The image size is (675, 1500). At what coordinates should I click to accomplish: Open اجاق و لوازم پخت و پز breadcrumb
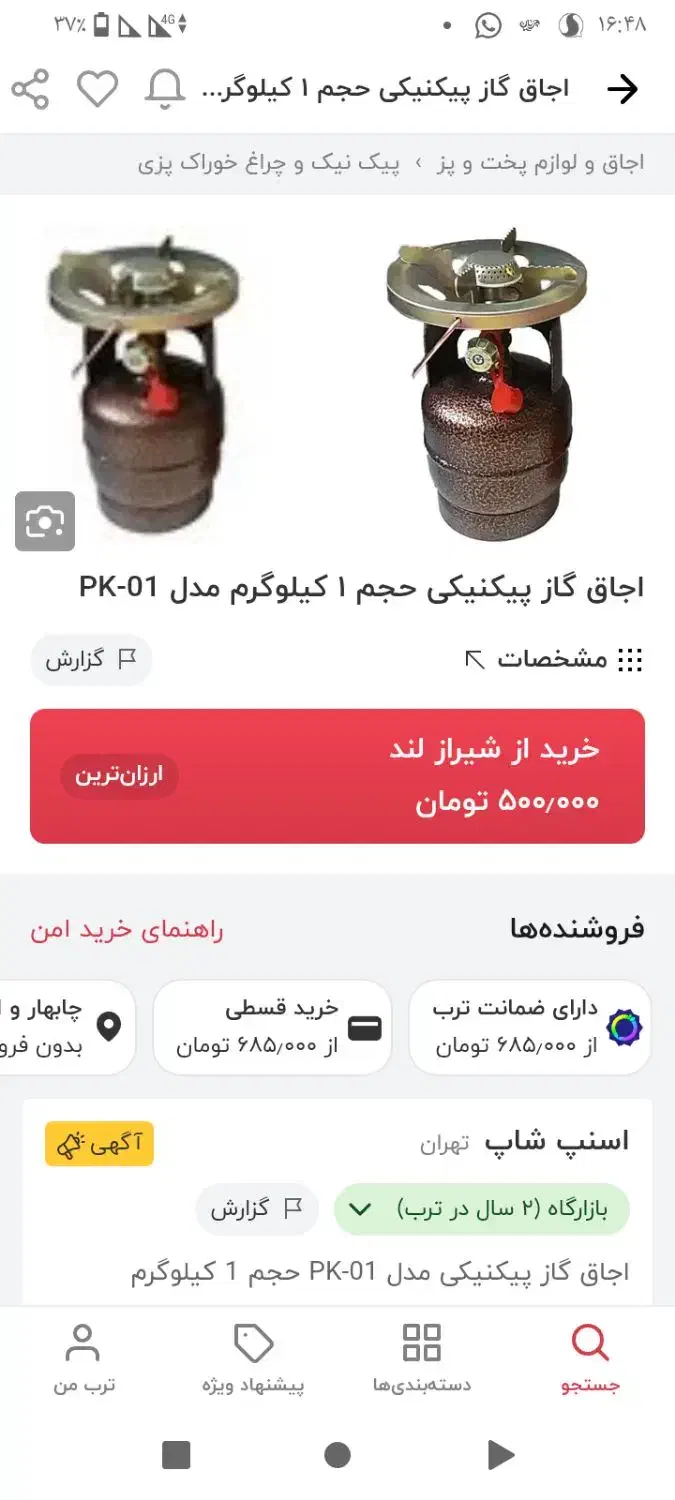click(x=541, y=163)
